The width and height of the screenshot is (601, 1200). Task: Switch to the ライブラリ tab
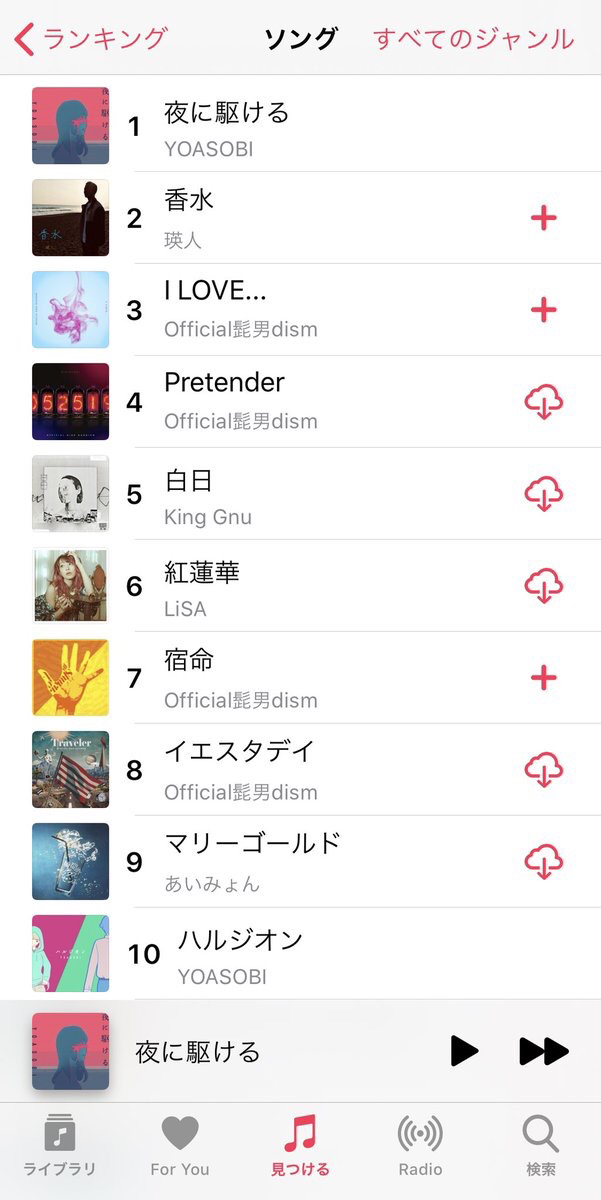pyautogui.click(x=60, y=1145)
